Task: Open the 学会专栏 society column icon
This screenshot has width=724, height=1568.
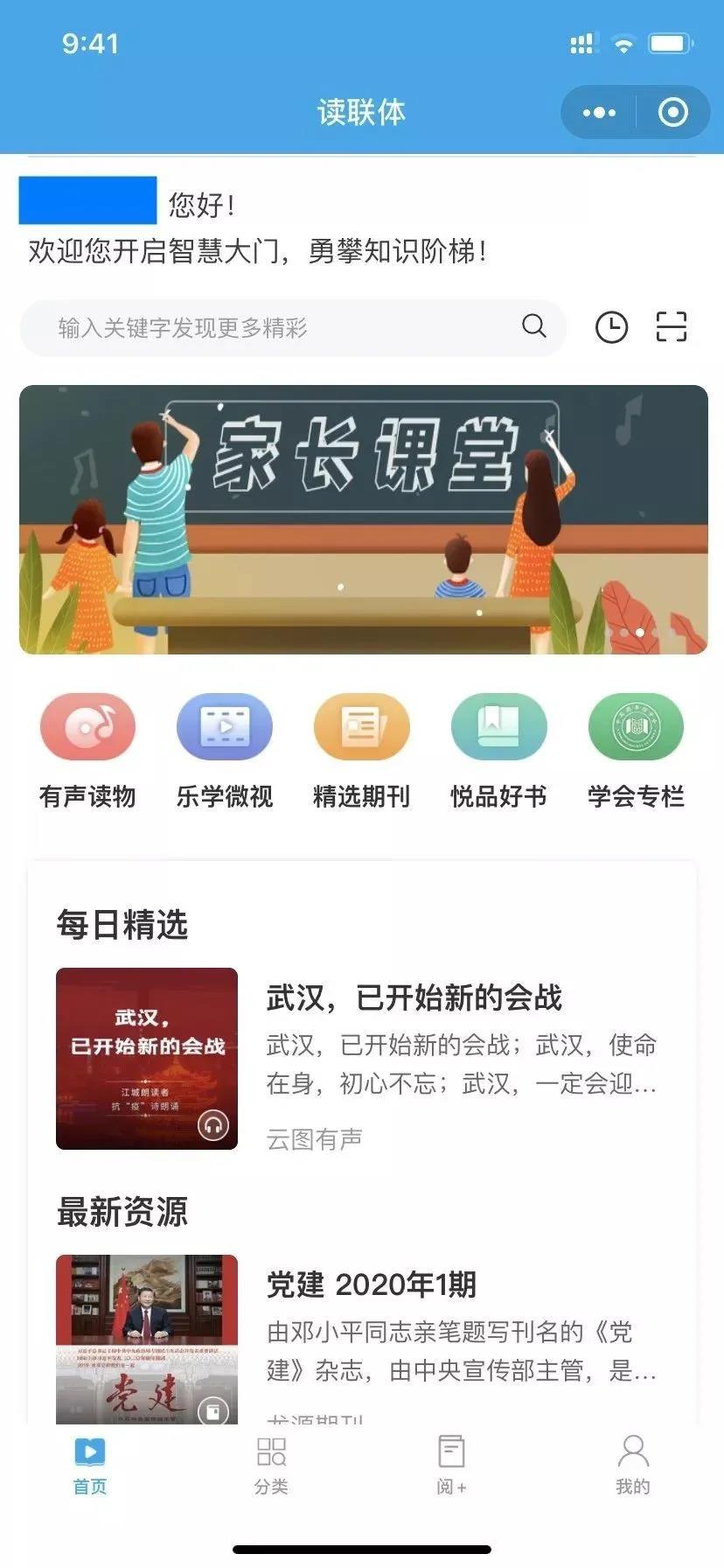Action: [x=636, y=726]
